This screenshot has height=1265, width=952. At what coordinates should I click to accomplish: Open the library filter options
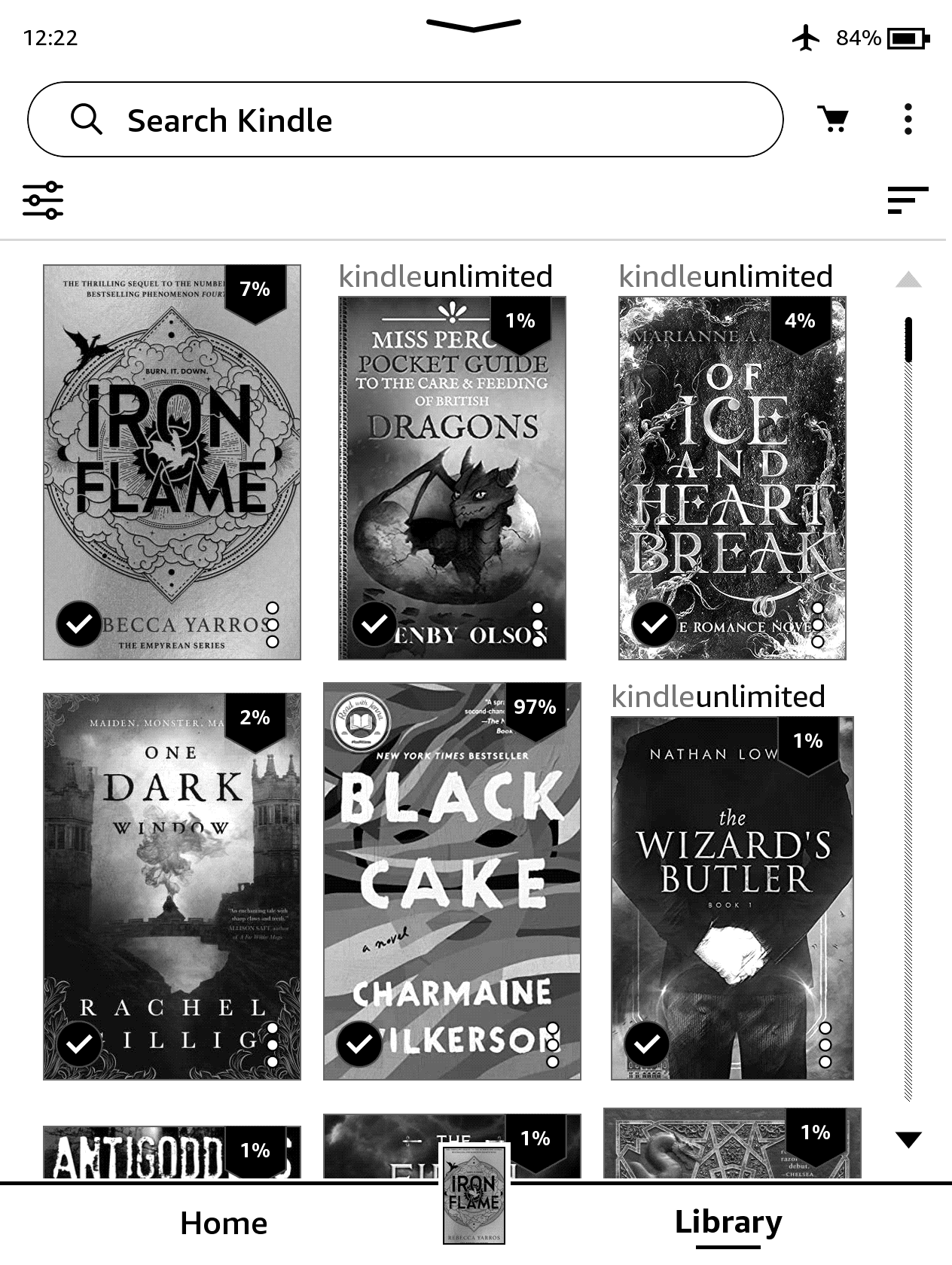pyautogui.click(x=43, y=200)
